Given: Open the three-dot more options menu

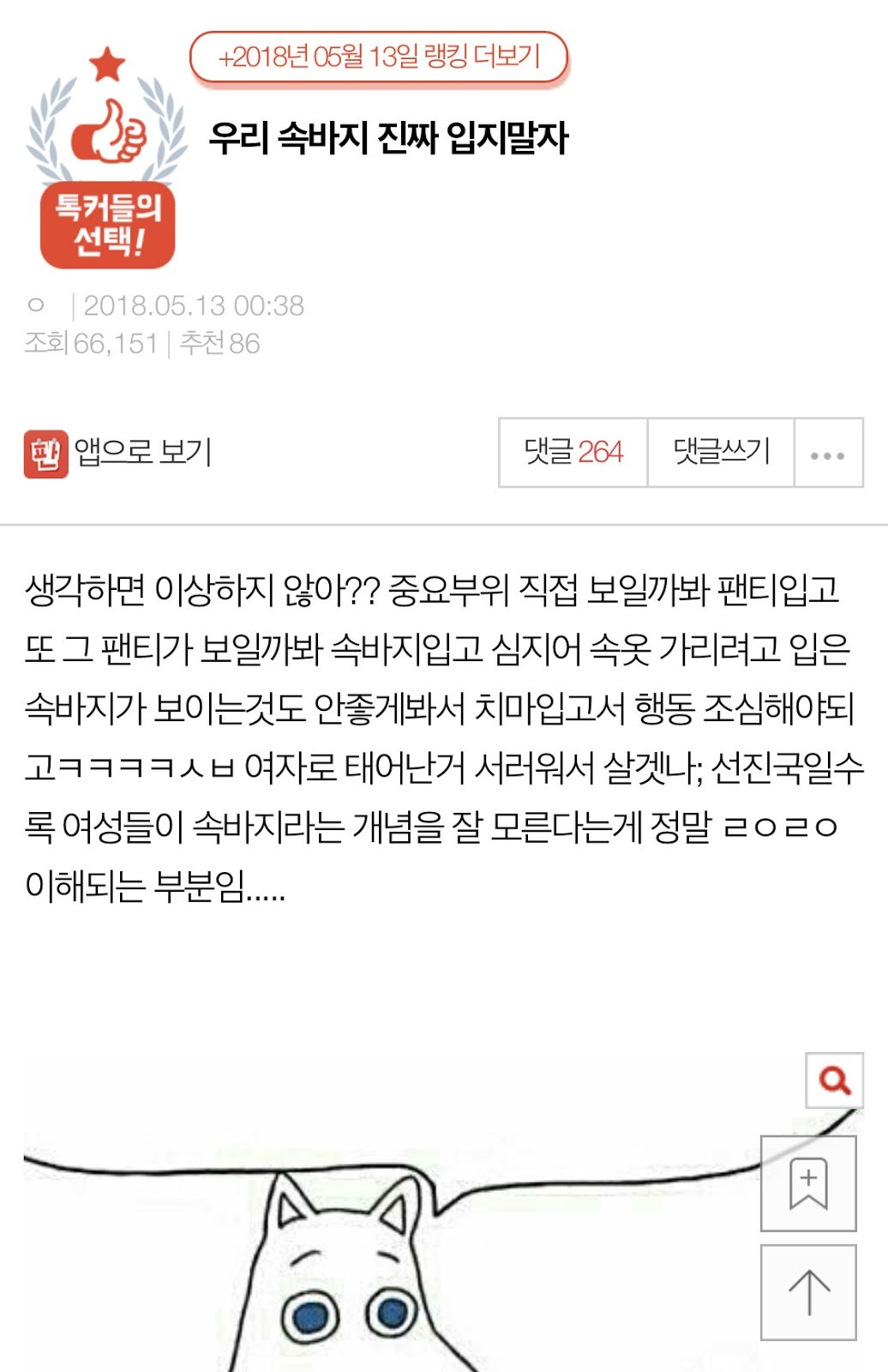Looking at the screenshot, I should (827, 454).
